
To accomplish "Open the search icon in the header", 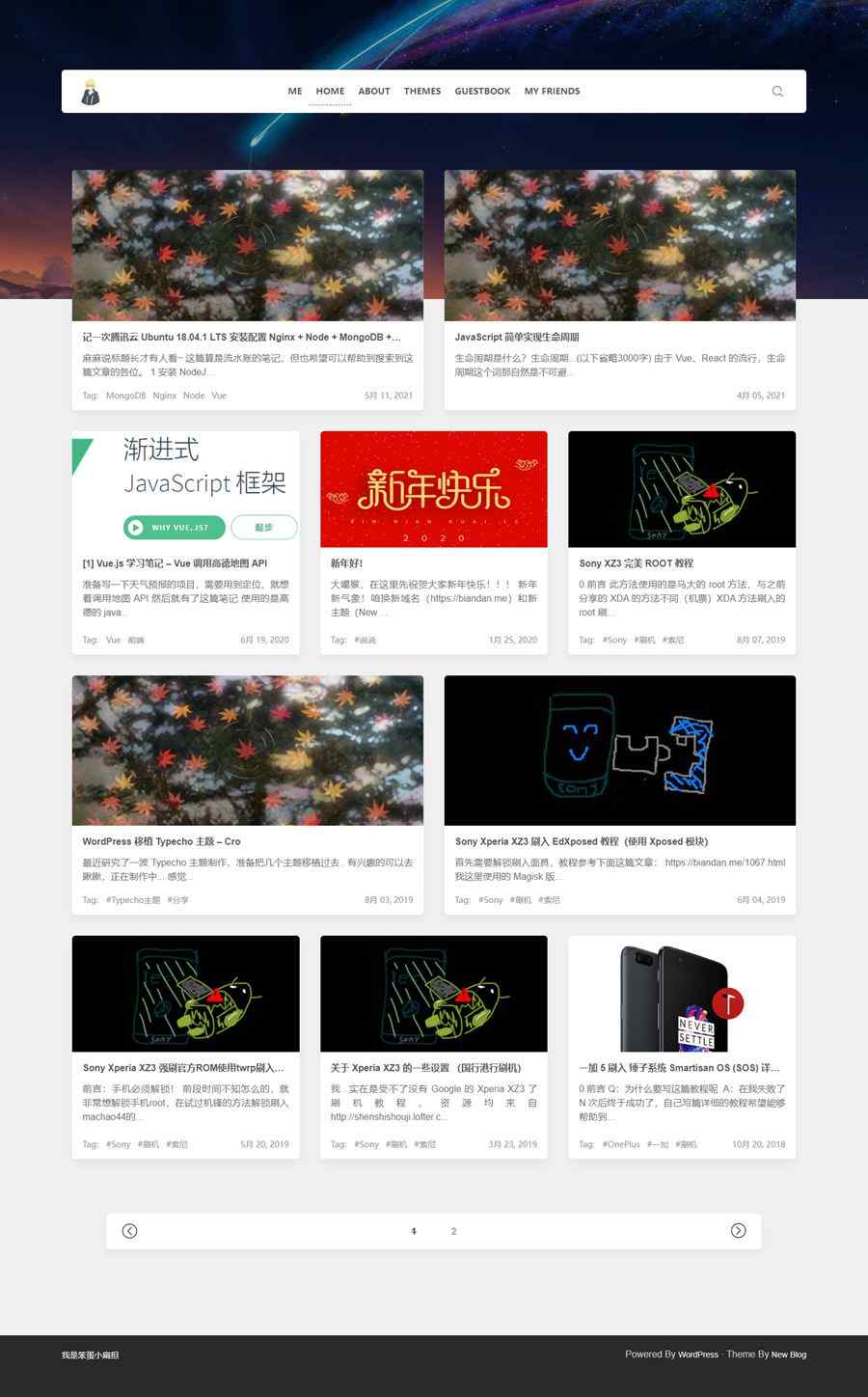I will 777,92.
